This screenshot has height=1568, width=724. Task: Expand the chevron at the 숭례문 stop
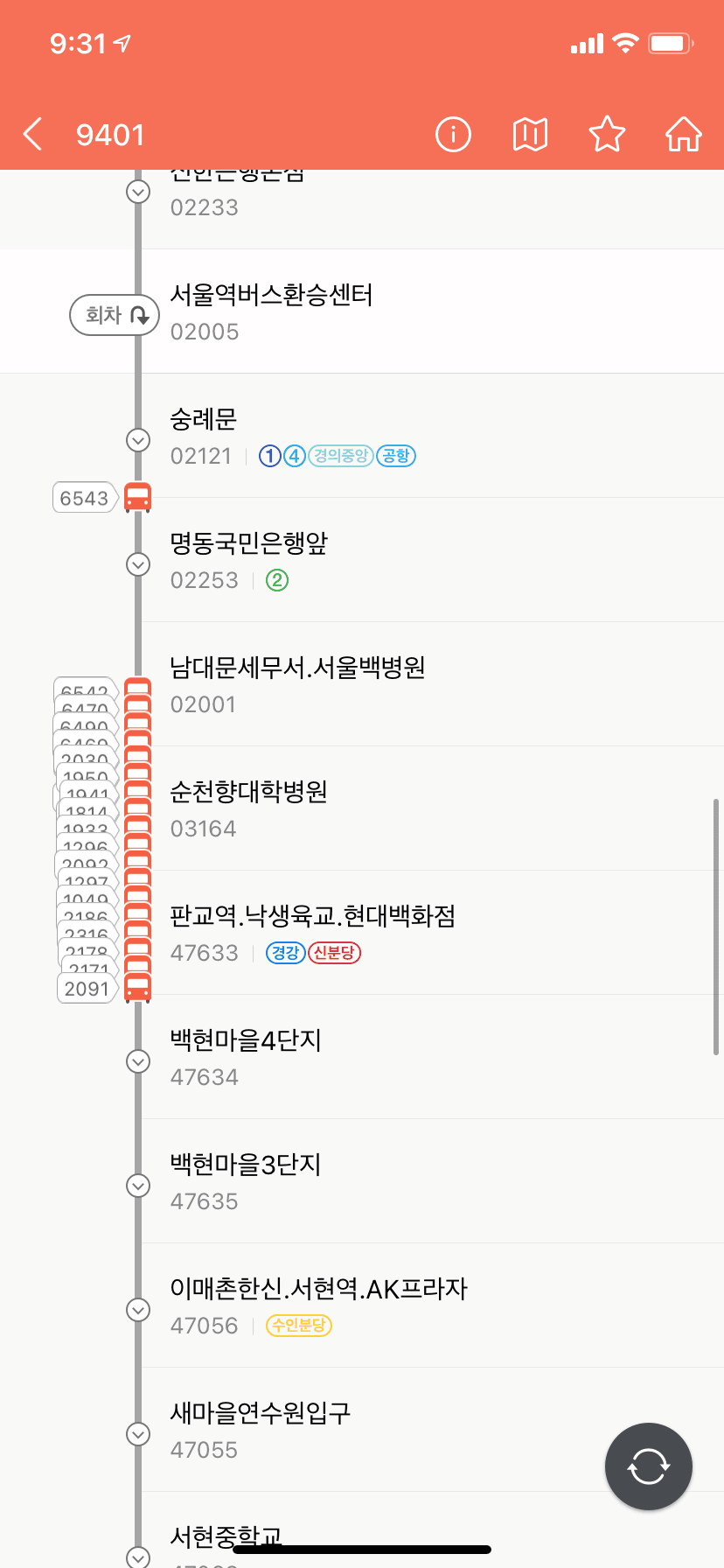[x=137, y=440]
